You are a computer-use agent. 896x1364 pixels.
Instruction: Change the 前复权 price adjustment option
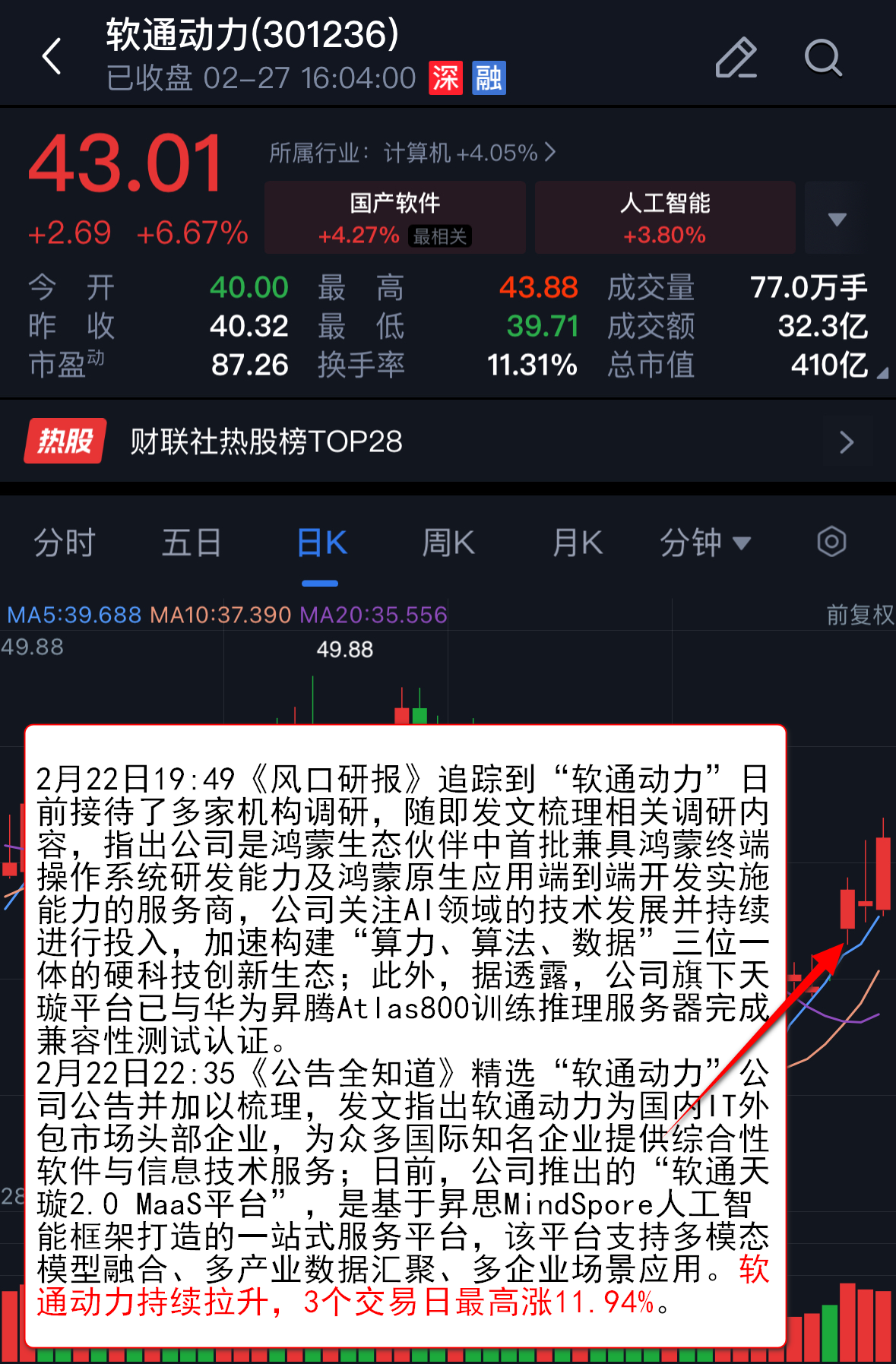pyautogui.click(x=860, y=615)
